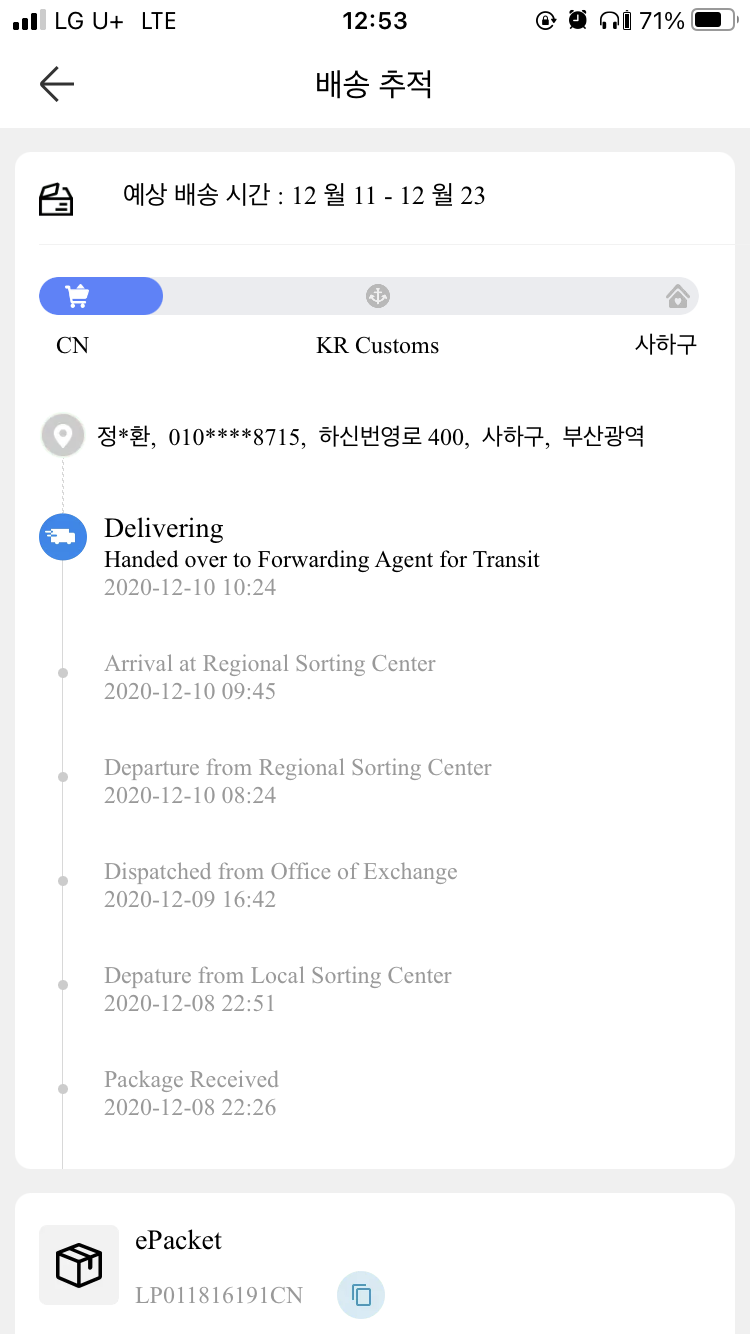This screenshot has width=750, height=1334.
Task: Go back using the arrow icon
Action: click(57, 85)
